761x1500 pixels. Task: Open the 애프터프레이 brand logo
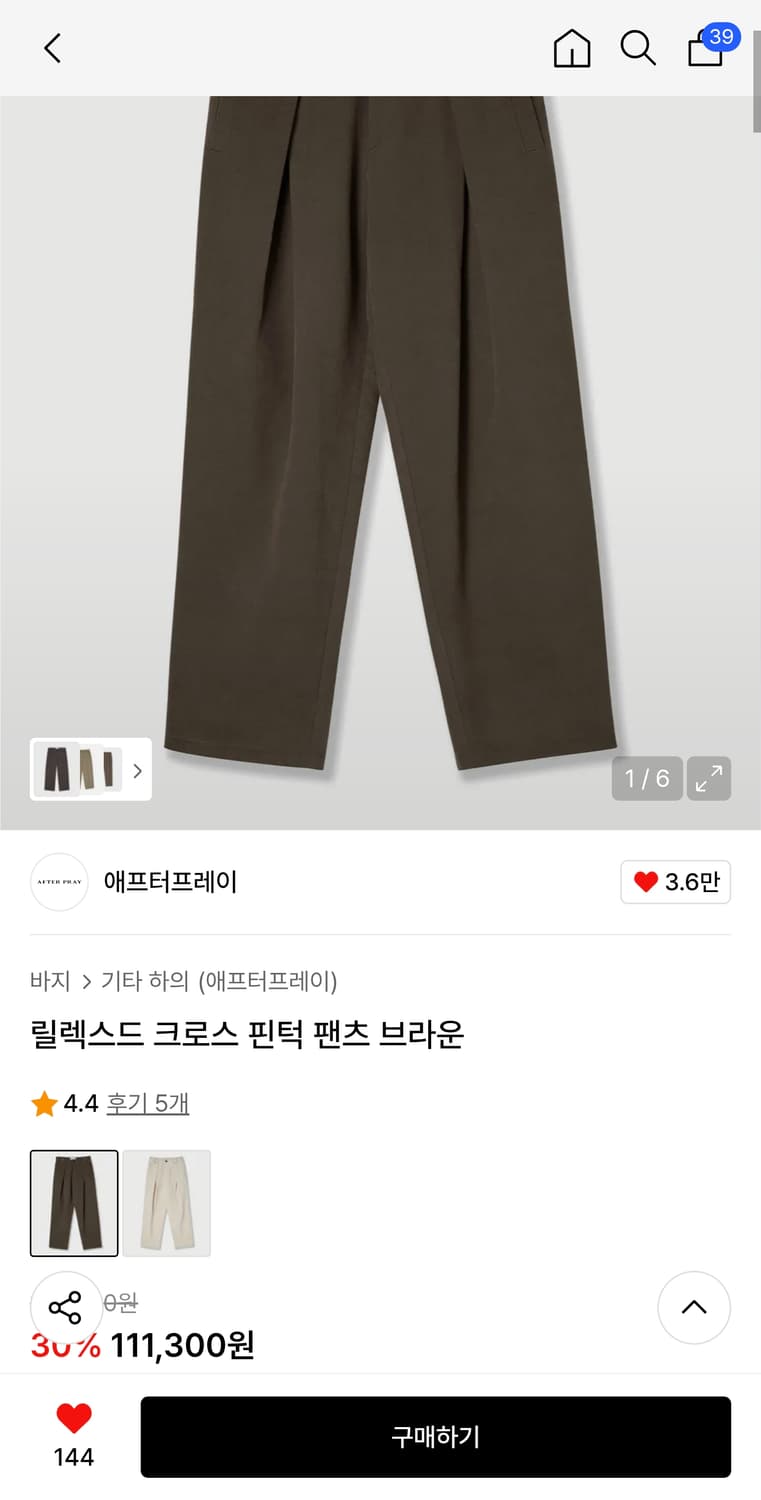59,882
